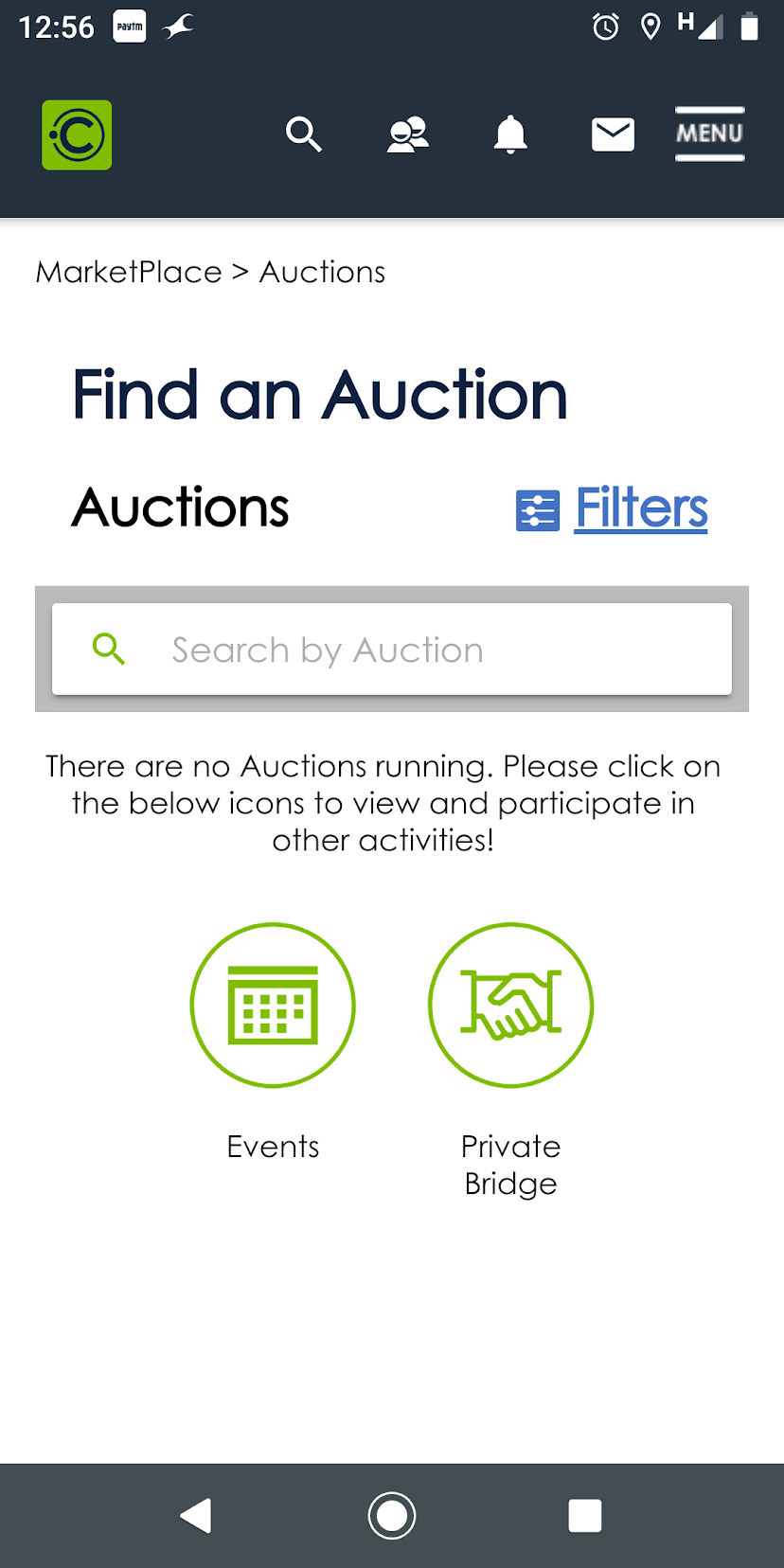The image size is (784, 1568).
Task: Open the Filters link
Action: [x=640, y=508]
